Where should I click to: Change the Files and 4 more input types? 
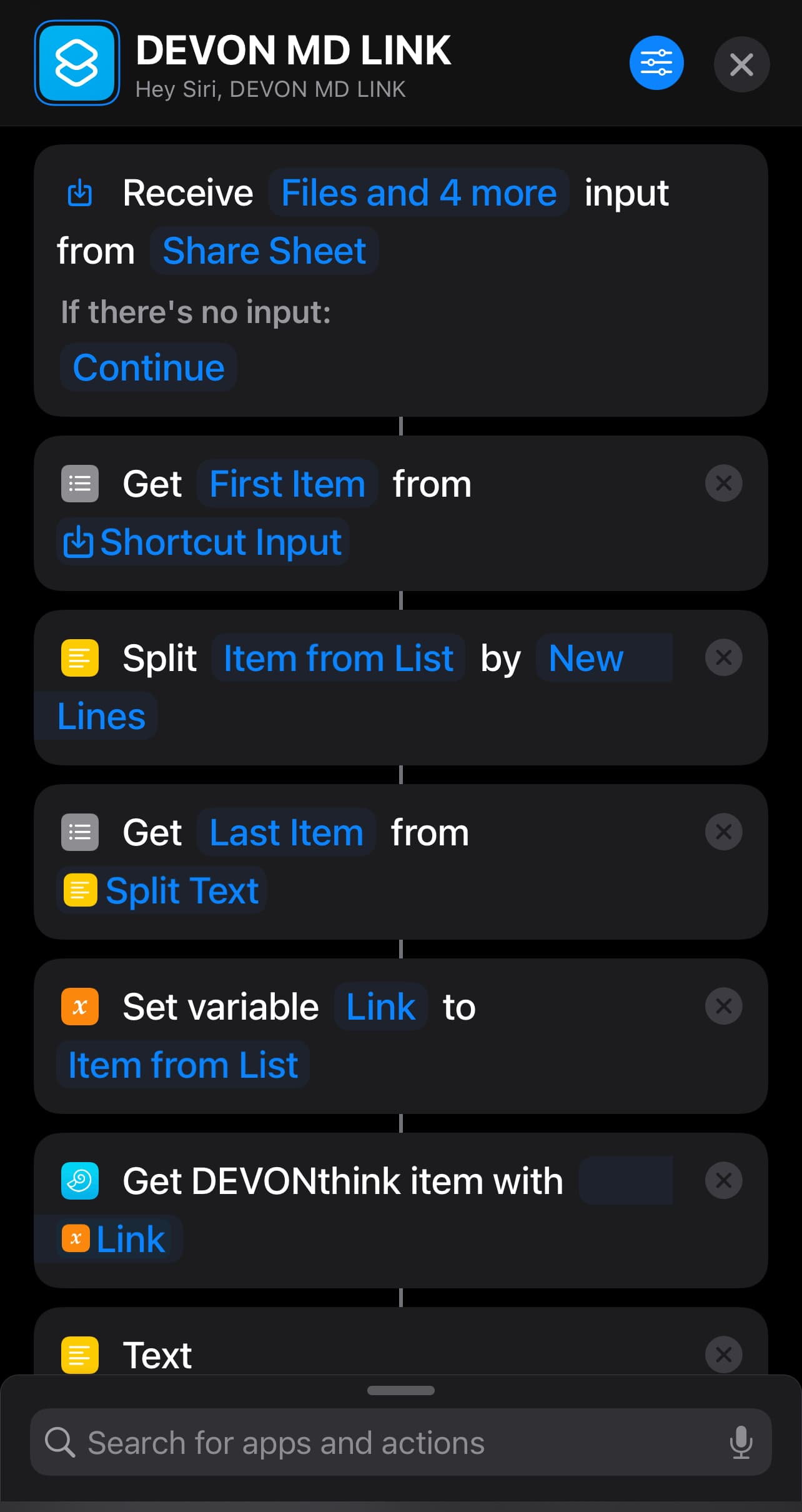[x=418, y=193]
